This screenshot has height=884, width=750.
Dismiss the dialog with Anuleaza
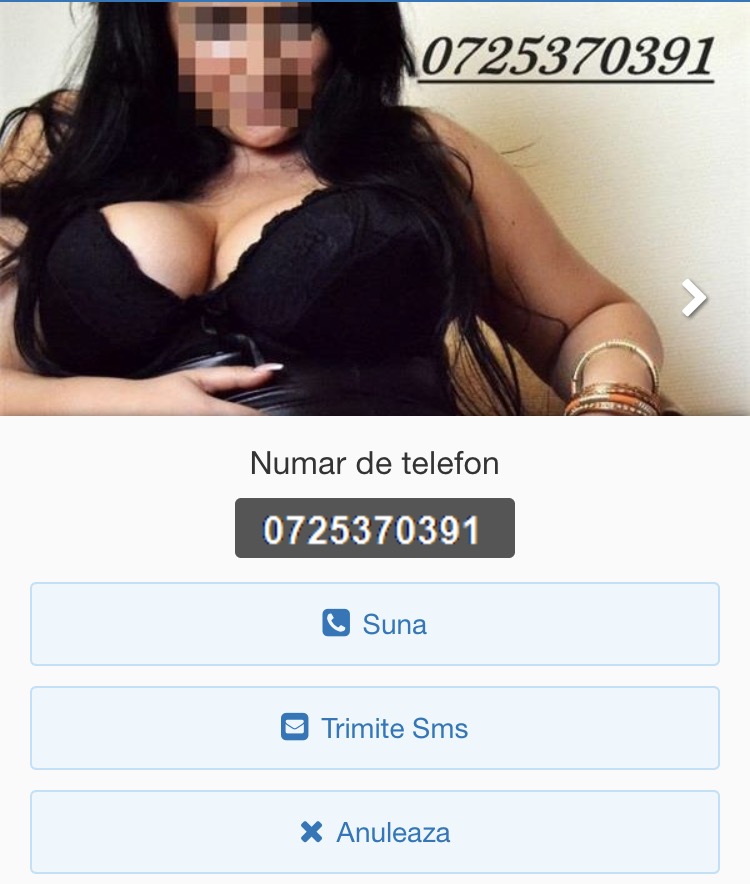pos(375,832)
